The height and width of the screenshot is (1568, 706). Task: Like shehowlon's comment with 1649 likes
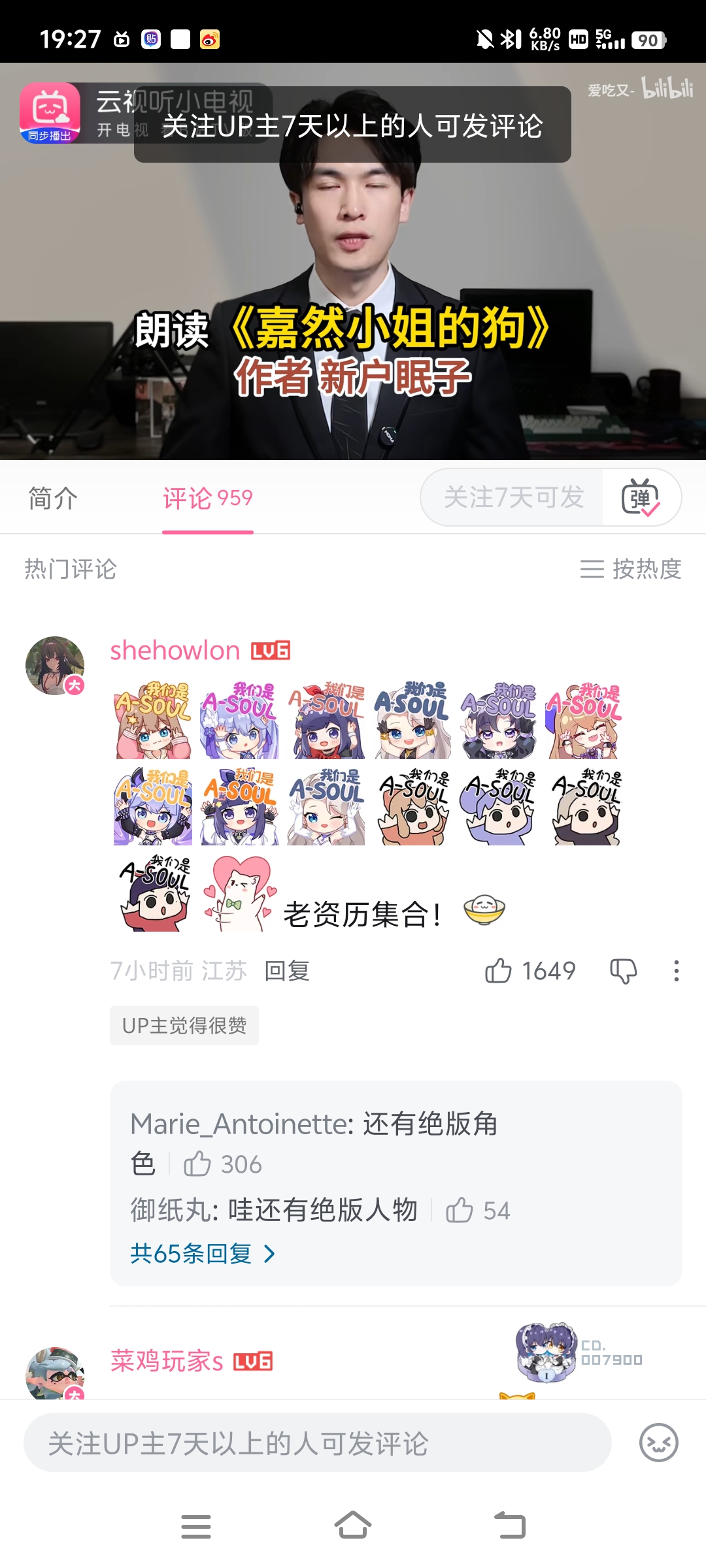coord(499,971)
